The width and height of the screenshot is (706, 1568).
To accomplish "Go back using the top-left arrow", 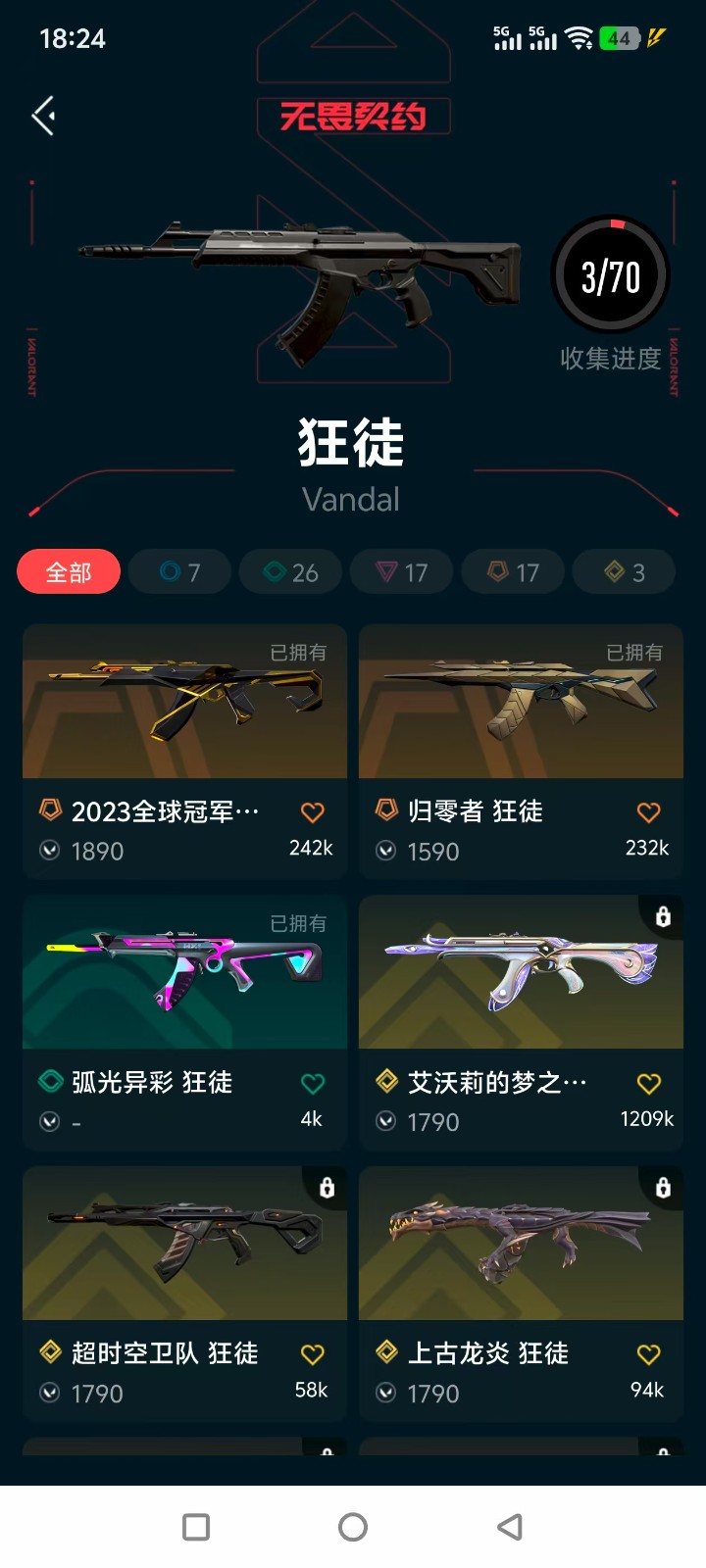I will tap(44, 117).
